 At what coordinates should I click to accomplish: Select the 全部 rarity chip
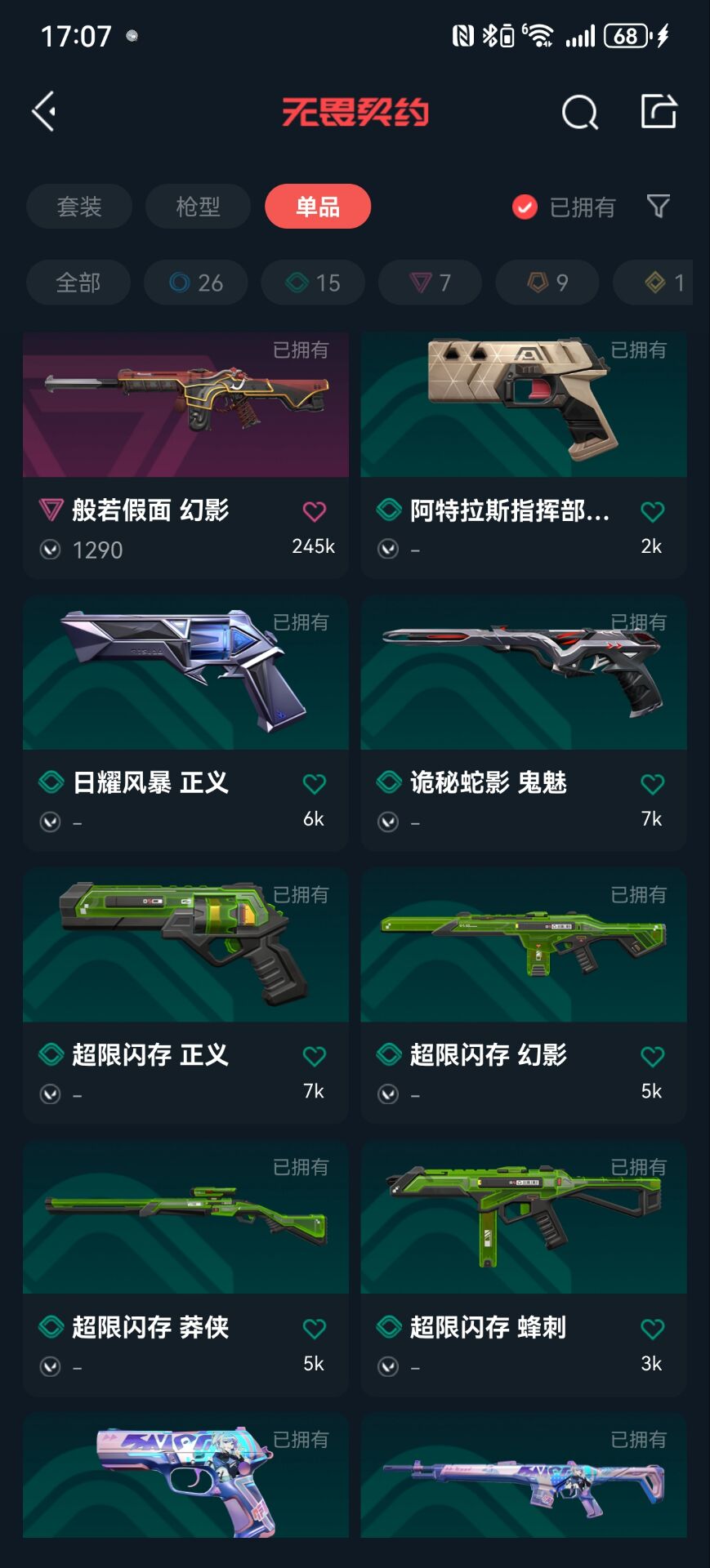click(78, 283)
